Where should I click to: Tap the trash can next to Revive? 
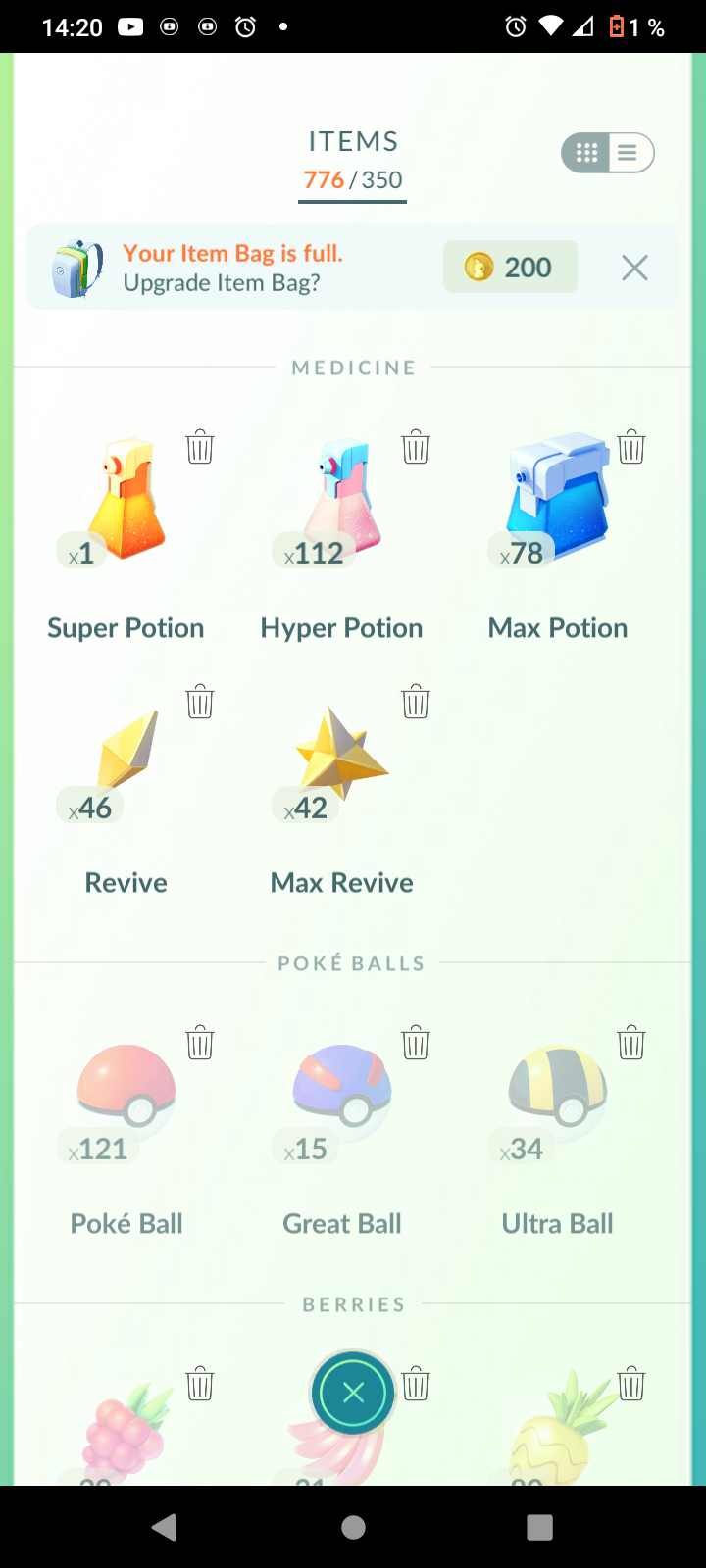200,702
